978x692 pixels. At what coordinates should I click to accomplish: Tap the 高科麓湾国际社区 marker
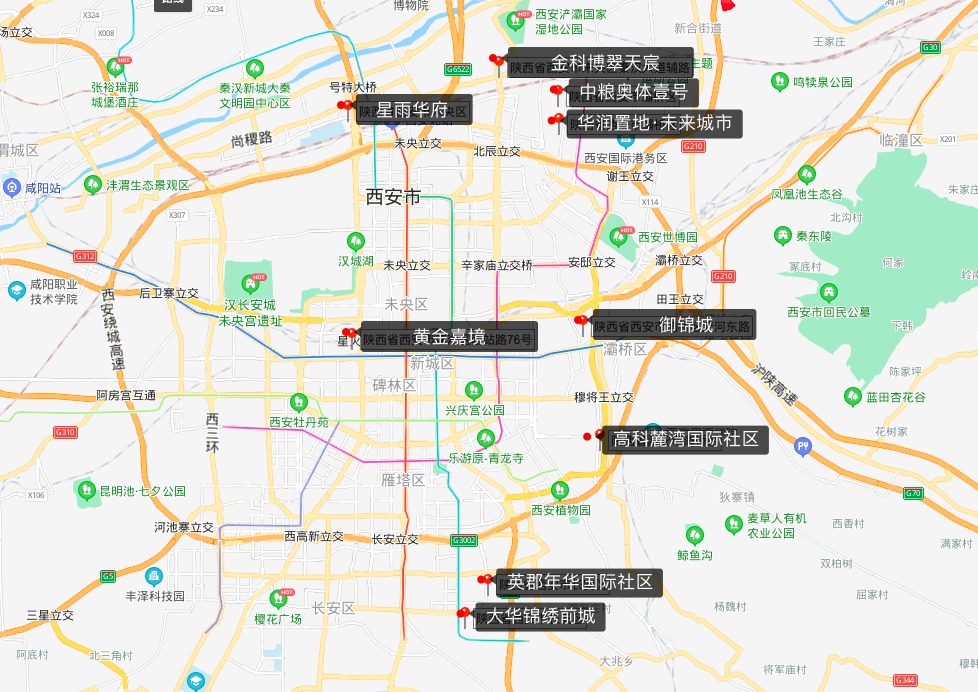coord(602,436)
